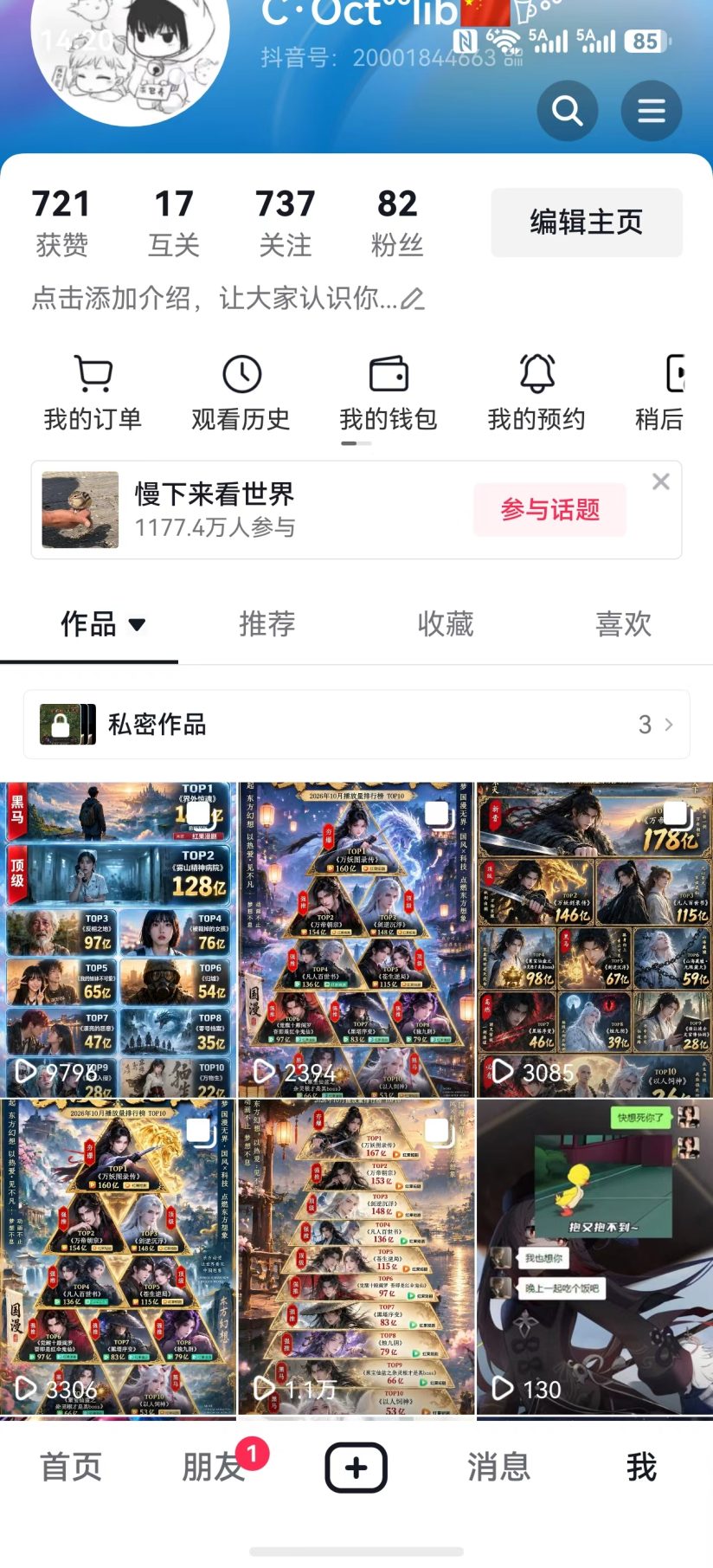
Task: Switch to the 推荐 tab
Action: [267, 623]
